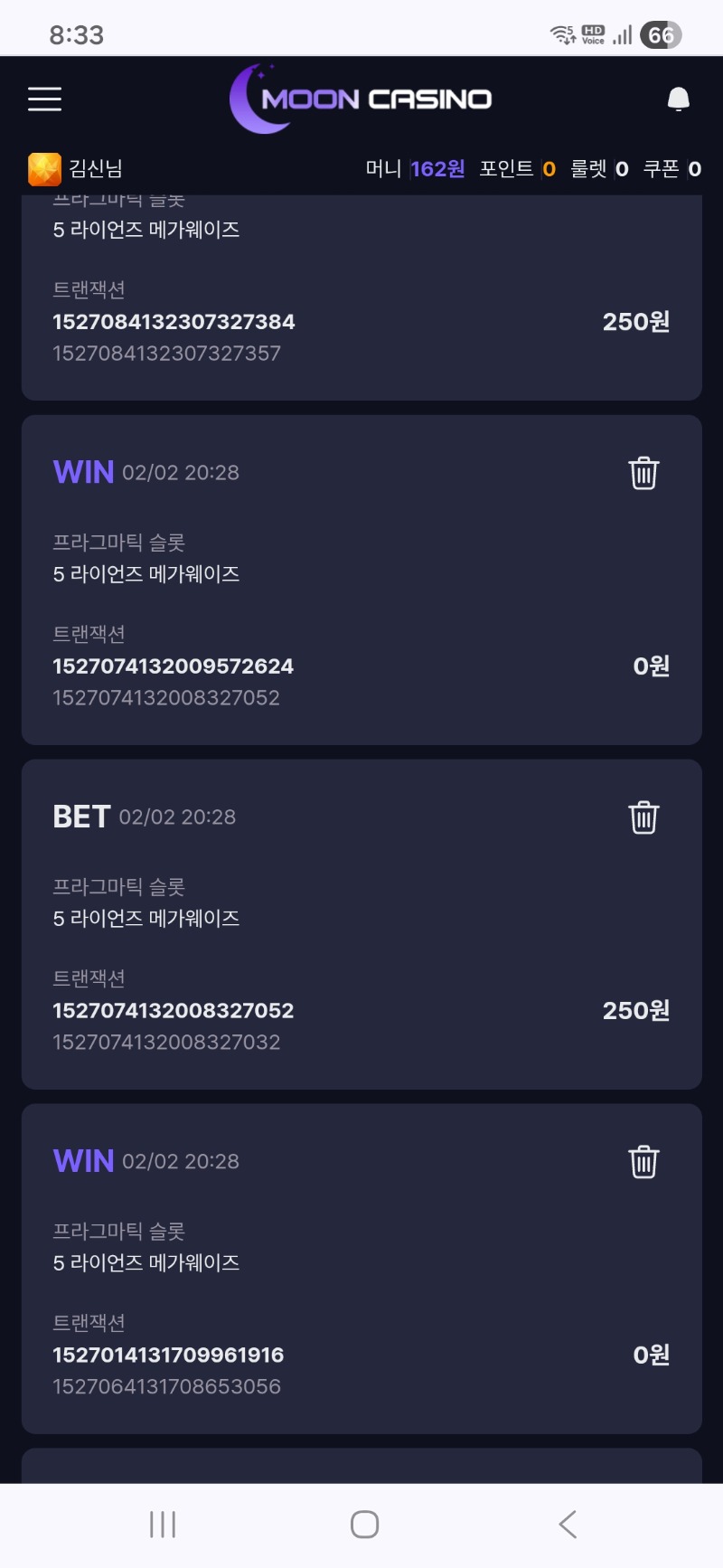
Task: Tap the battery indicator showing 66
Action: 661,35
